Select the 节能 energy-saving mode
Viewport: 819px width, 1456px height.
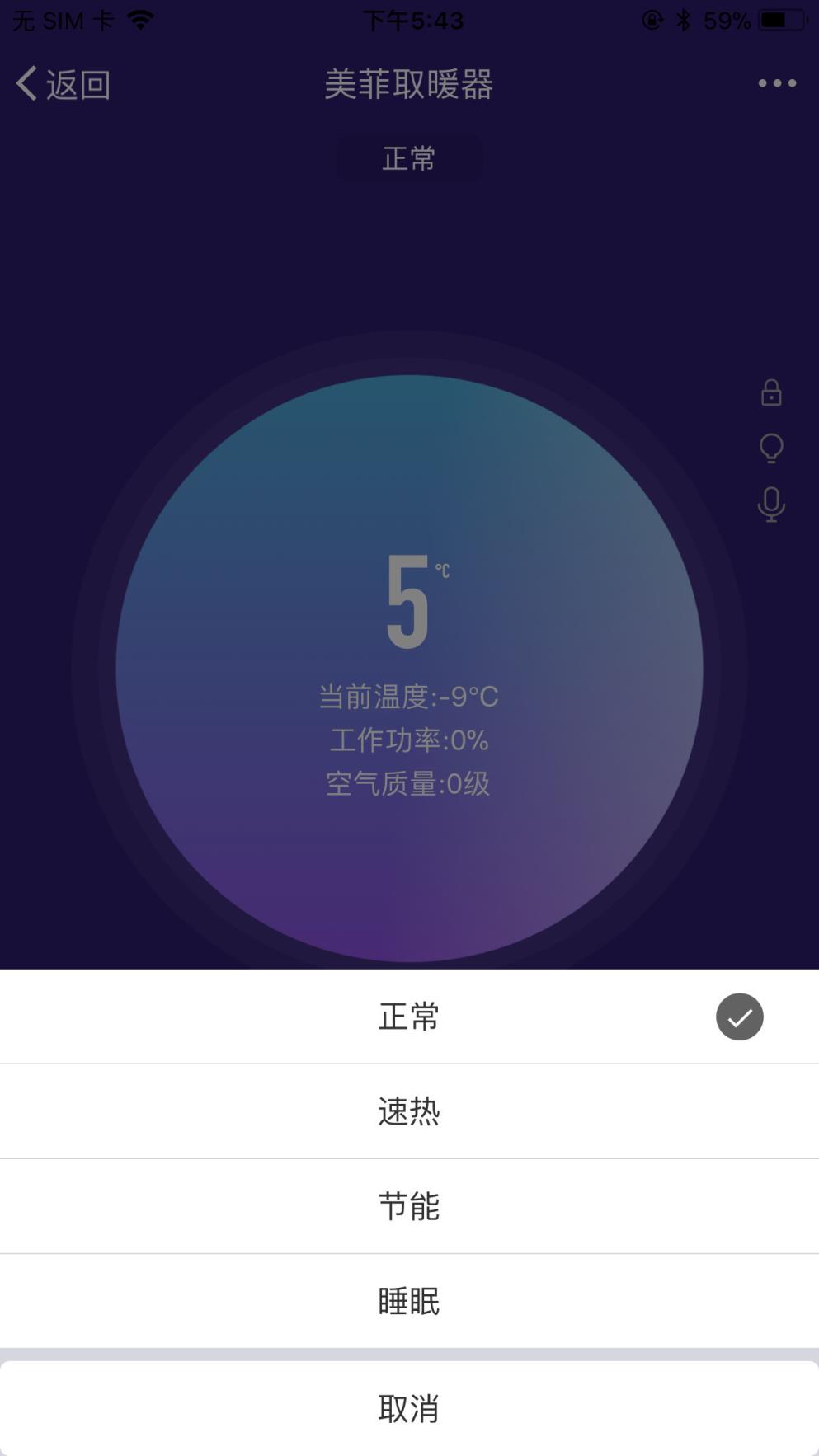pyautogui.click(x=409, y=1205)
